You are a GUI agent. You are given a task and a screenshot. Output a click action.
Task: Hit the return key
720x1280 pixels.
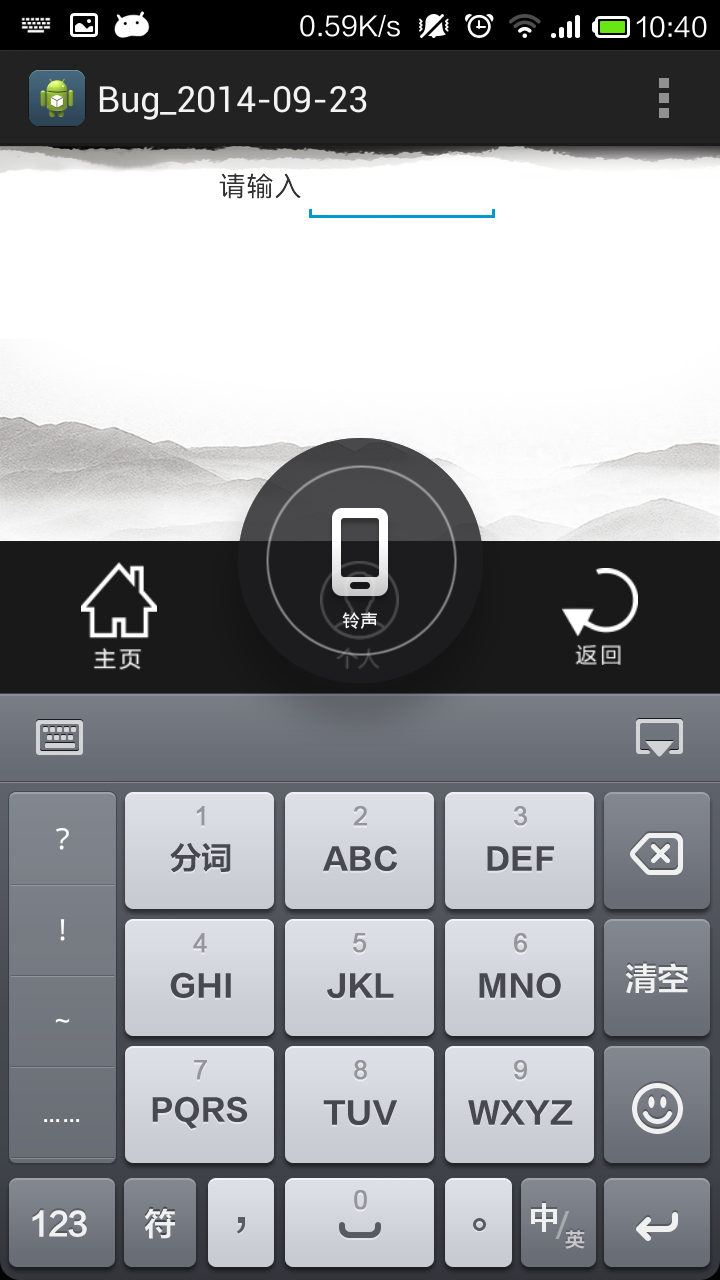pyautogui.click(x=656, y=1223)
